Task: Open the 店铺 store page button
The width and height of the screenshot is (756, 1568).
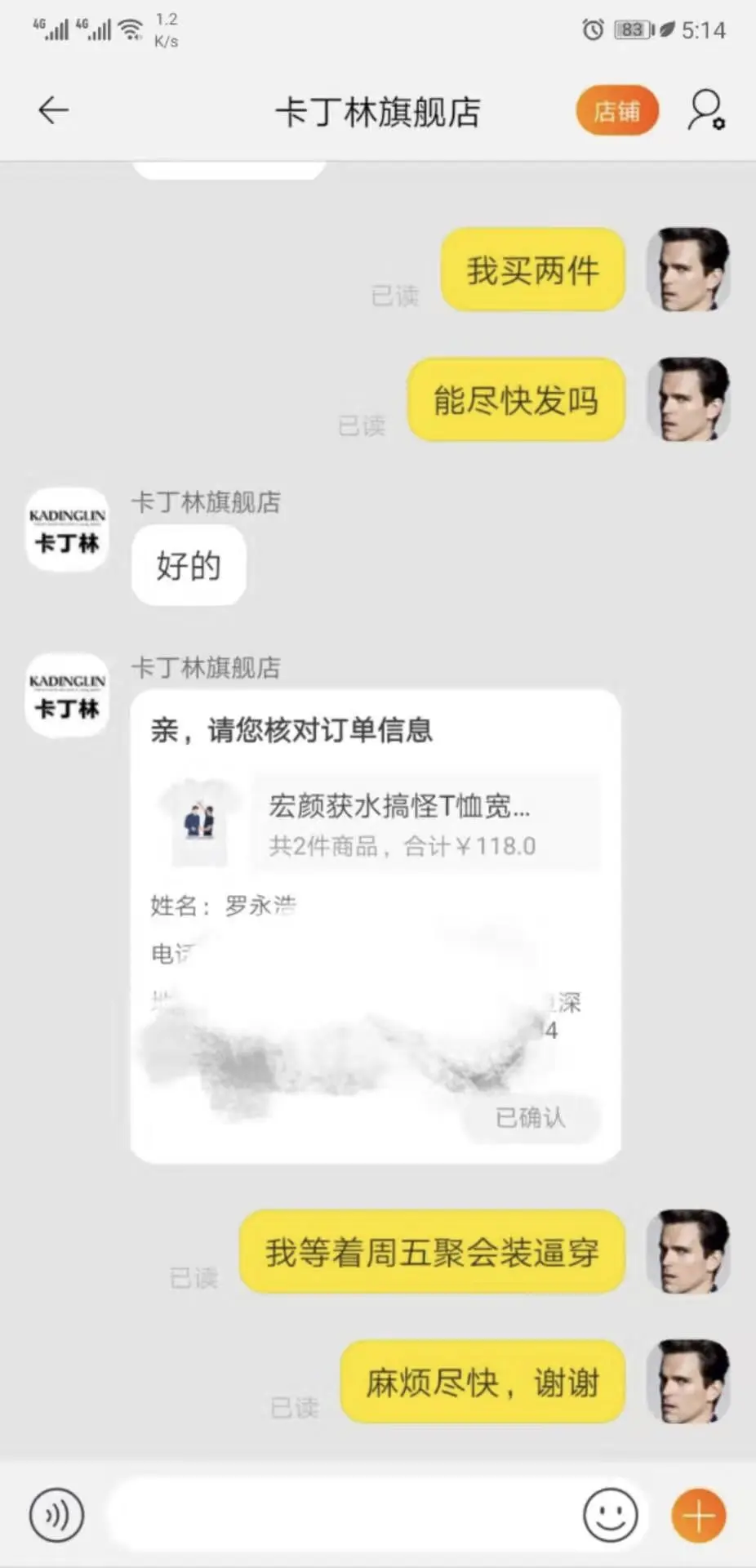Action: (x=616, y=110)
